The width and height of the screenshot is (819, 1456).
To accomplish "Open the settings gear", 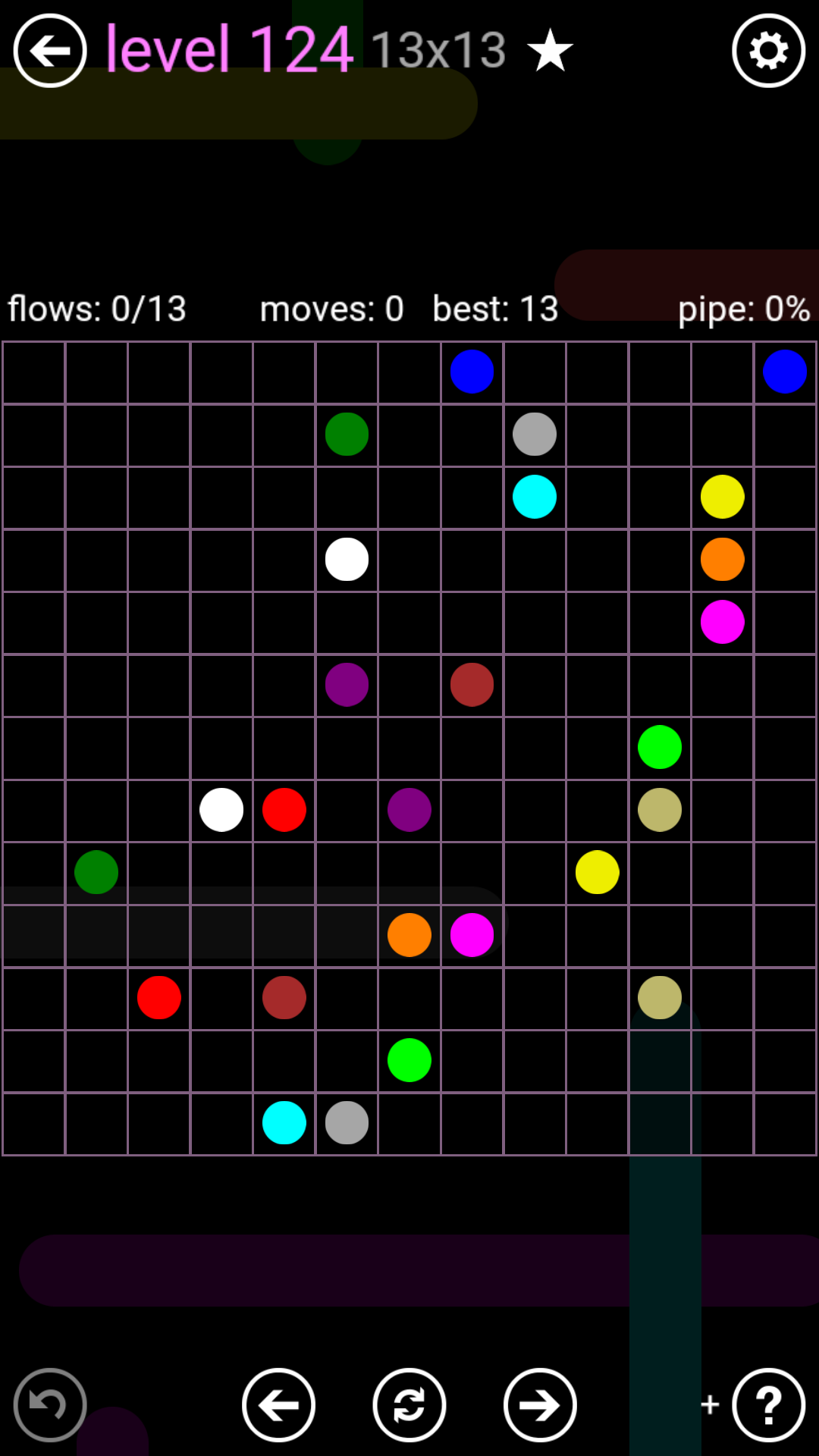I will (768, 51).
